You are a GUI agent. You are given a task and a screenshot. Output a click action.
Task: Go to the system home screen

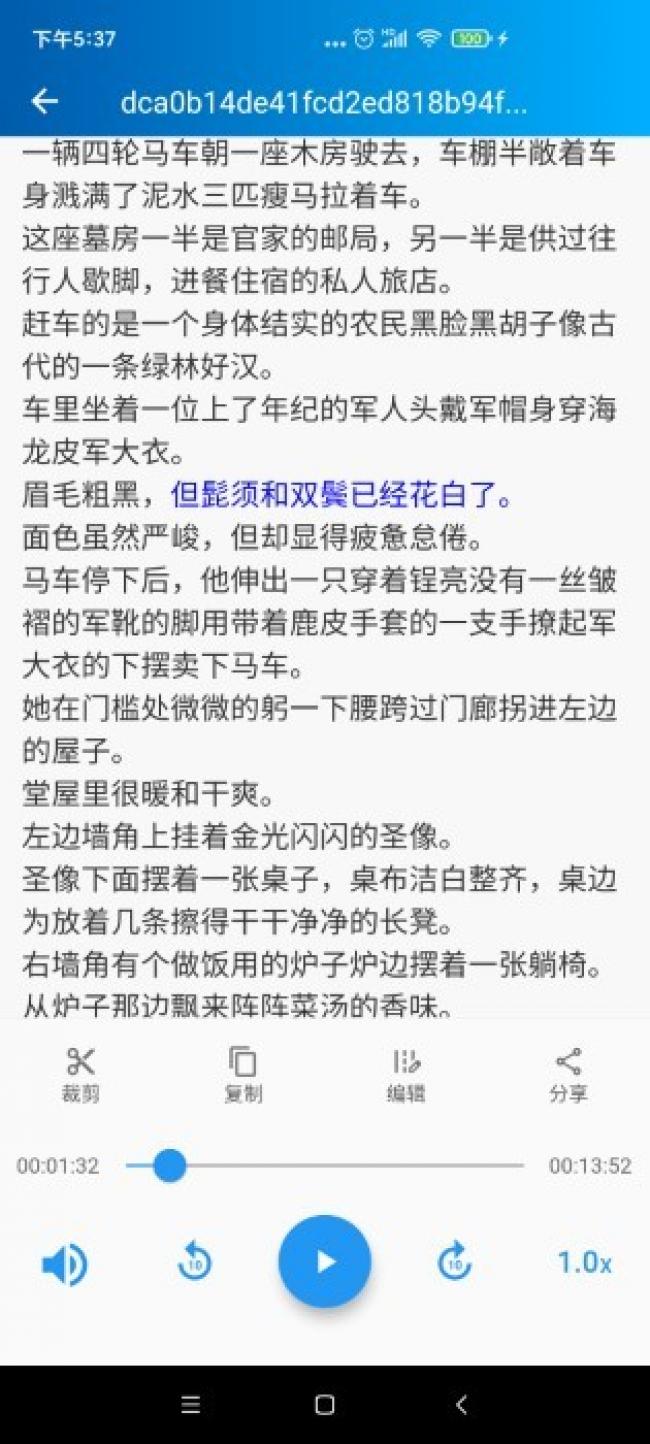coord(325,1405)
